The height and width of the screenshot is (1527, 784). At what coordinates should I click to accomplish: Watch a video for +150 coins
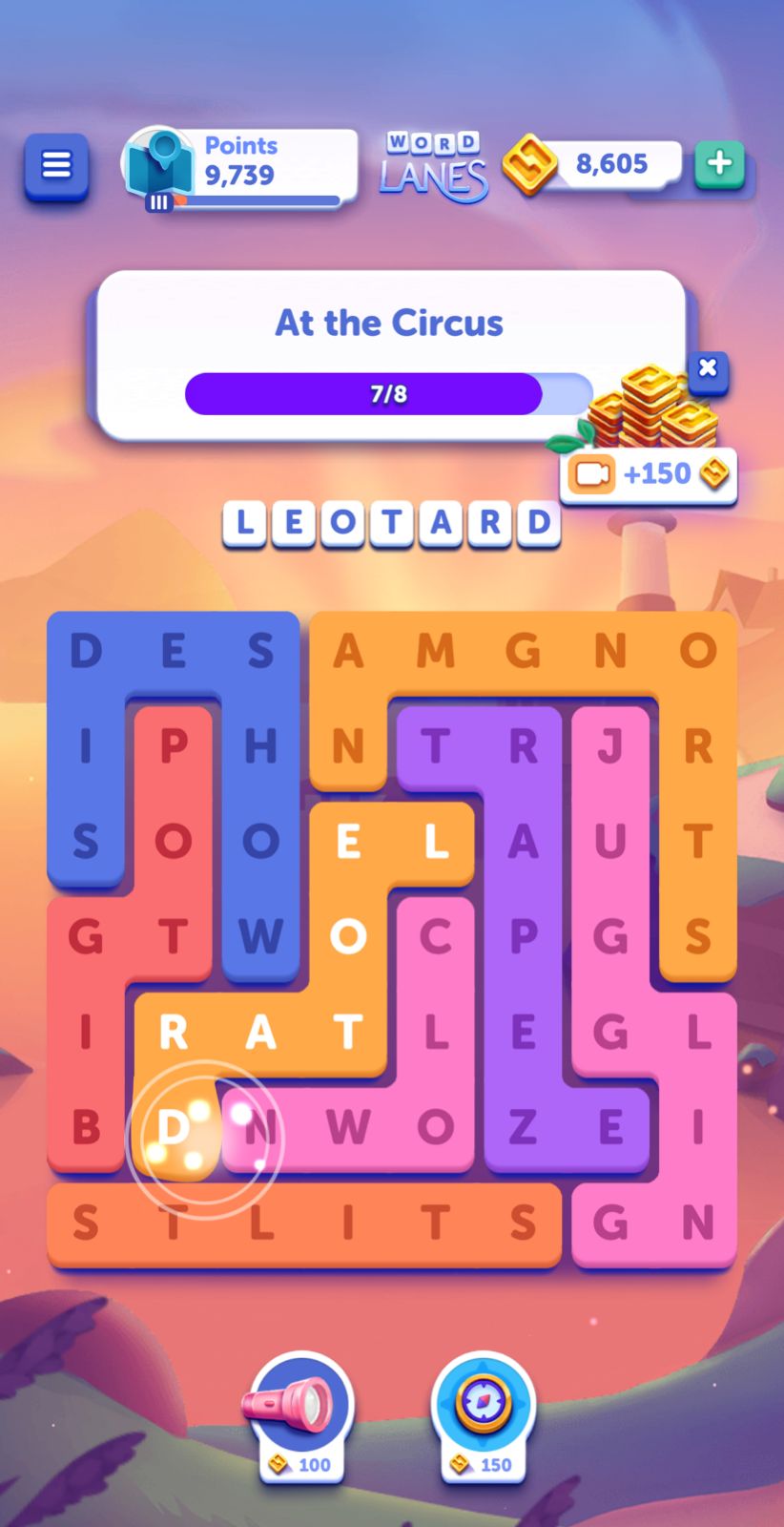pyautogui.click(x=648, y=473)
